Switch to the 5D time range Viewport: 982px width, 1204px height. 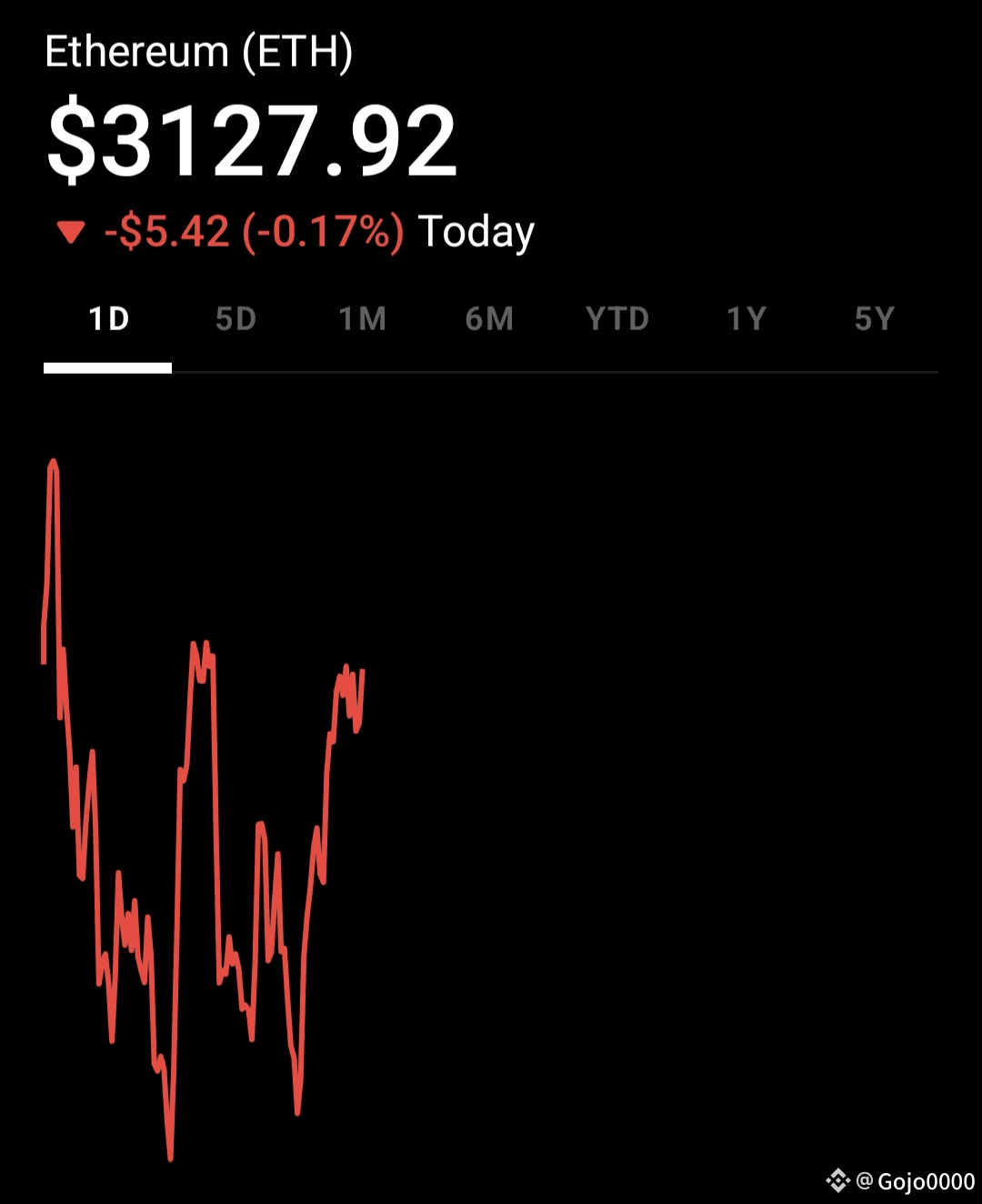click(235, 320)
